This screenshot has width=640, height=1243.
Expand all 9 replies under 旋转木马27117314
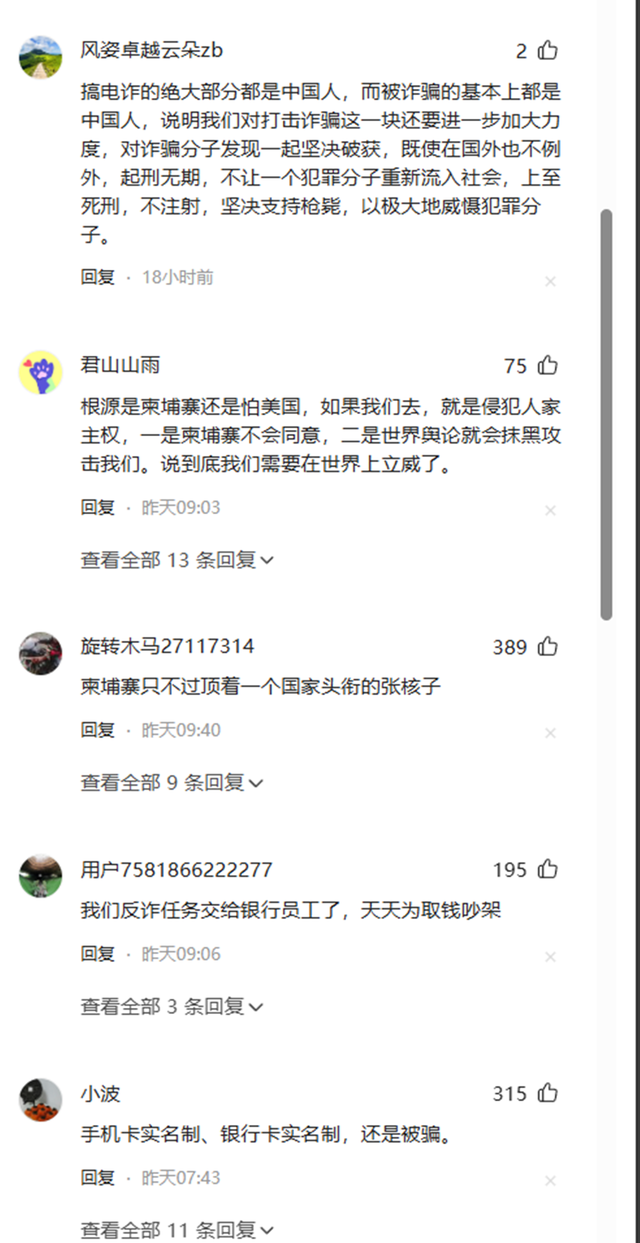(x=171, y=783)
